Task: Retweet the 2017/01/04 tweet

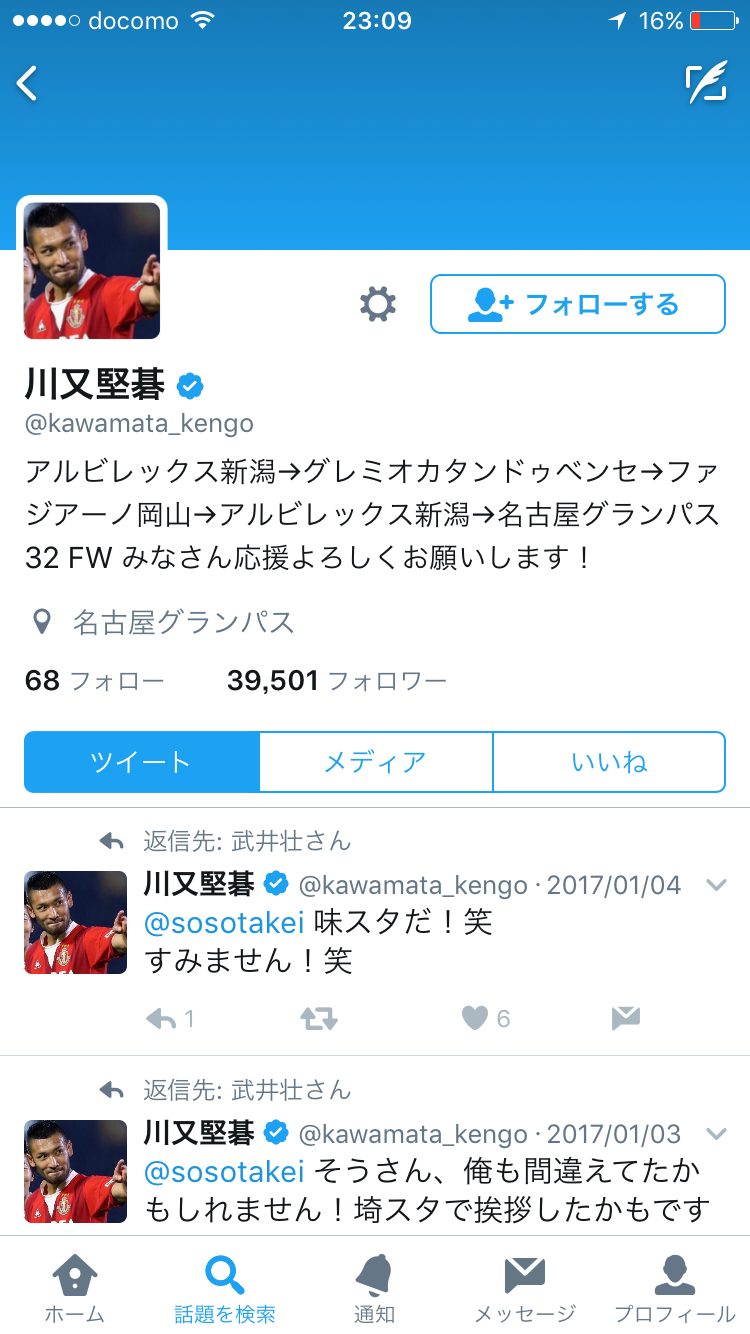Action: coord(319,1019)
